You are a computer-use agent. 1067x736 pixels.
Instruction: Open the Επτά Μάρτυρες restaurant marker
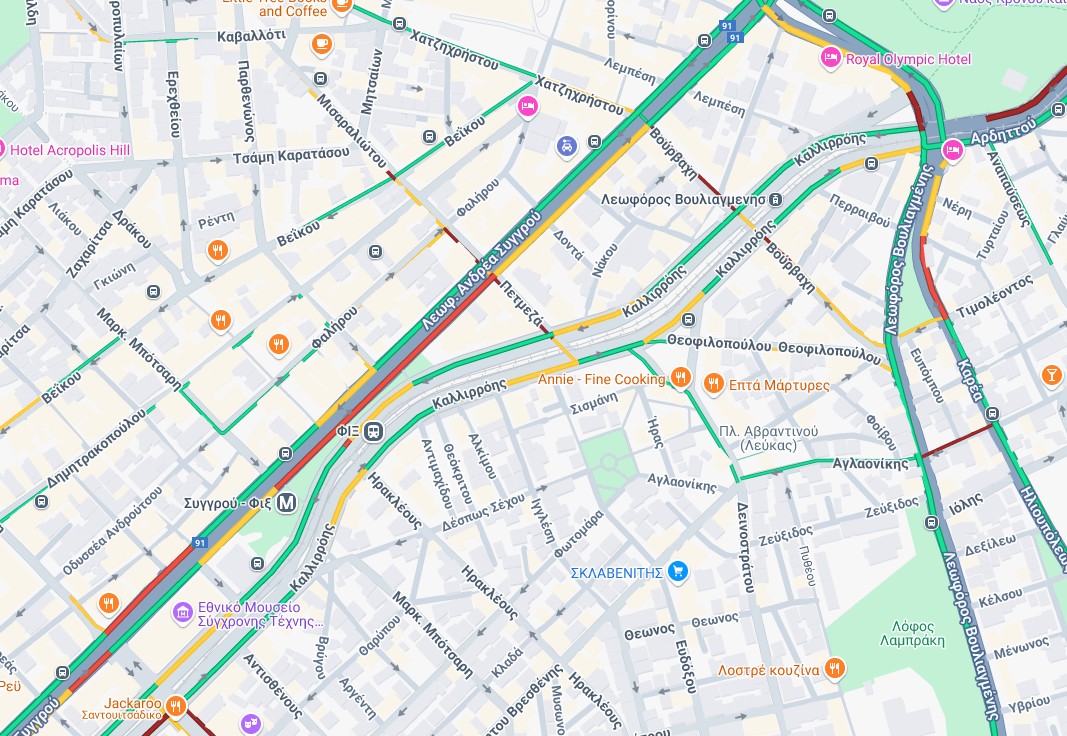(x=713, y=383)
